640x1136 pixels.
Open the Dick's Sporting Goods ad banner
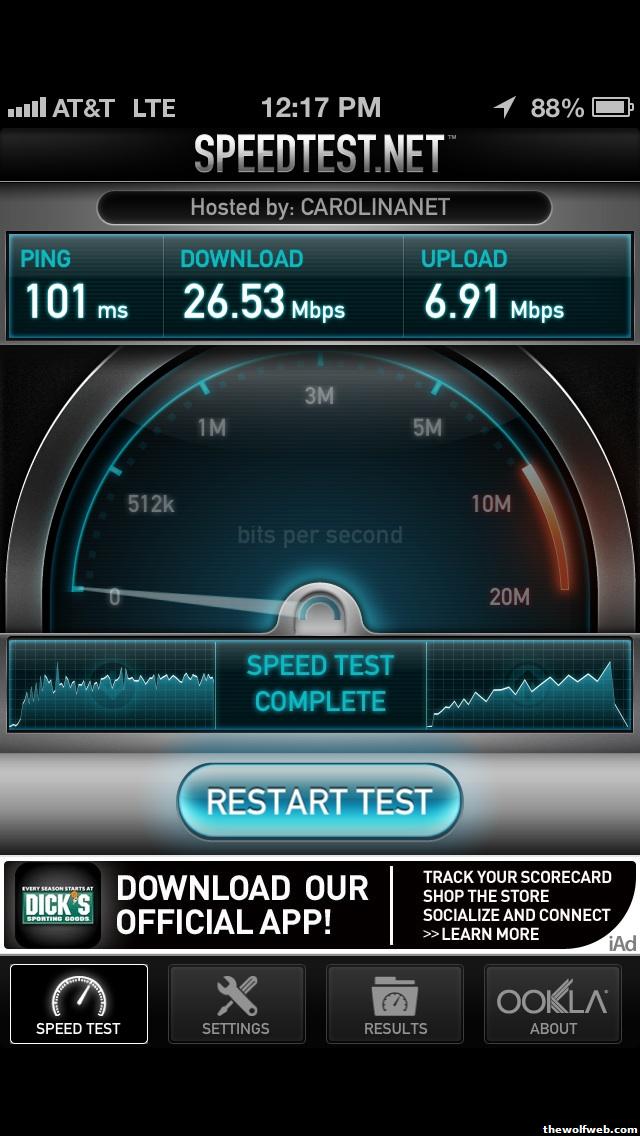coord(319,905)
